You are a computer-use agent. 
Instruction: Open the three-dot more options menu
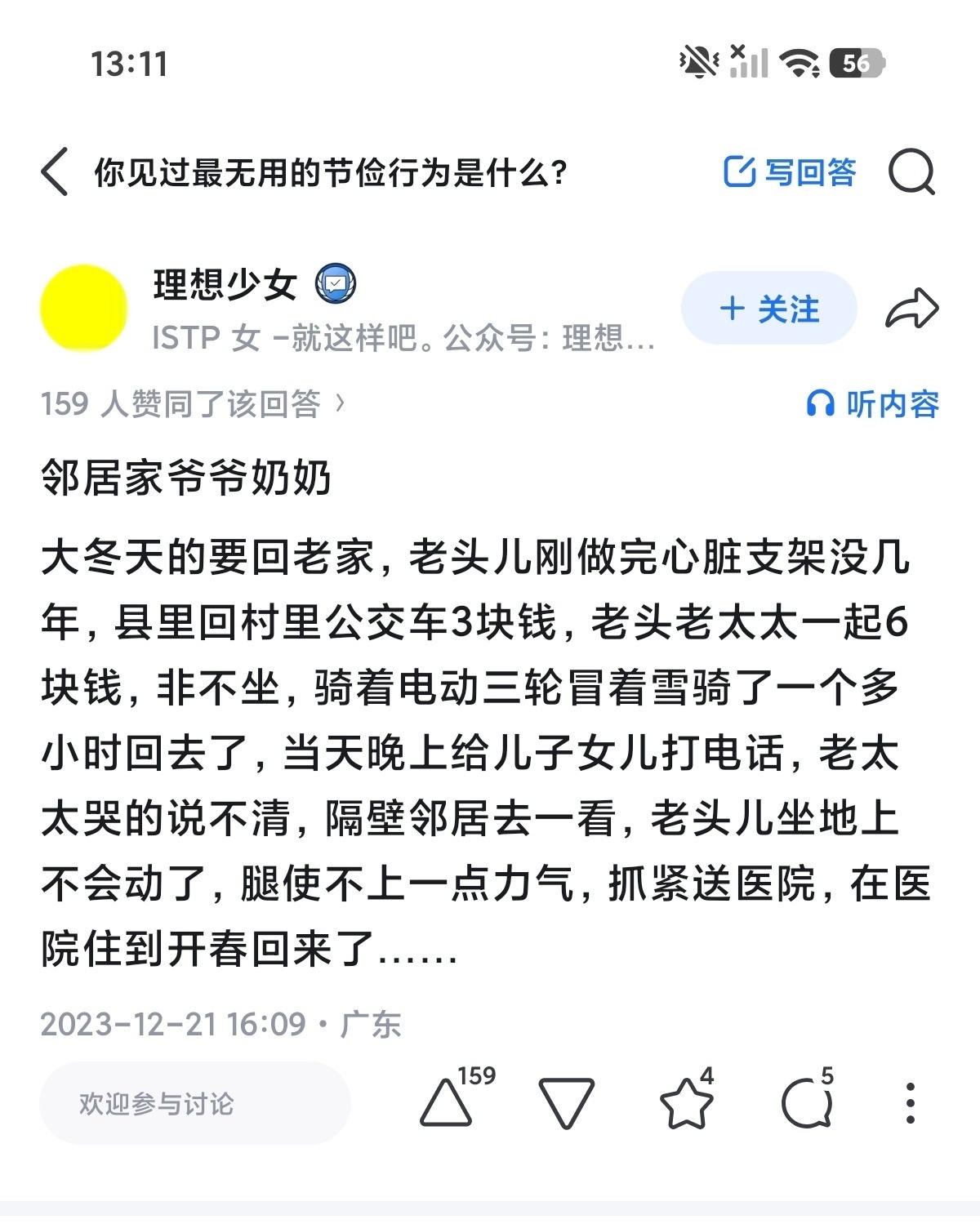click(x=911, y=1103)
